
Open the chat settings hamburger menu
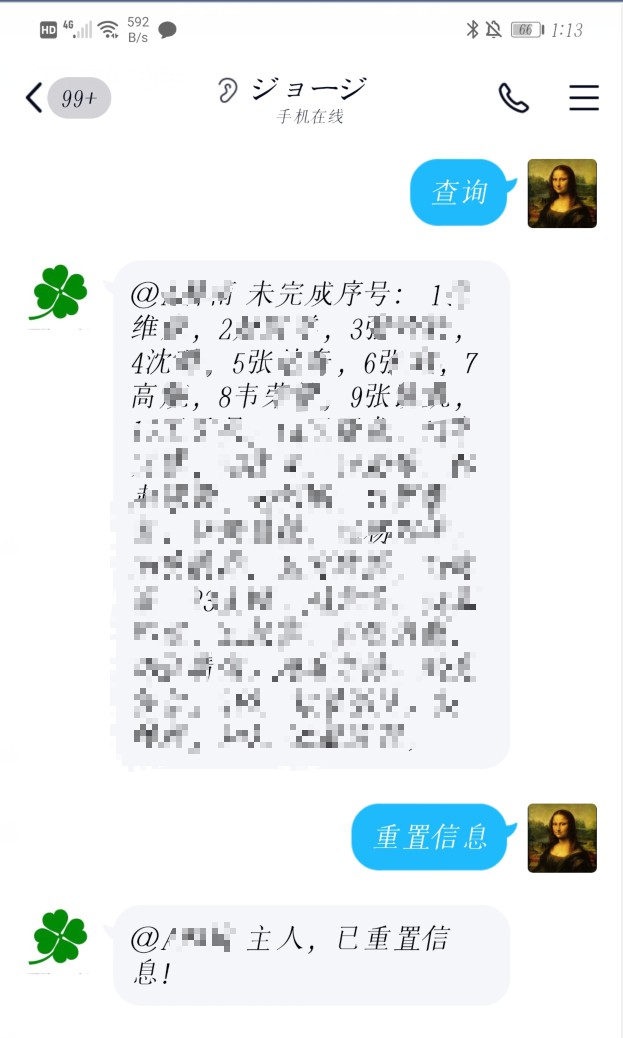click(584, 97)
